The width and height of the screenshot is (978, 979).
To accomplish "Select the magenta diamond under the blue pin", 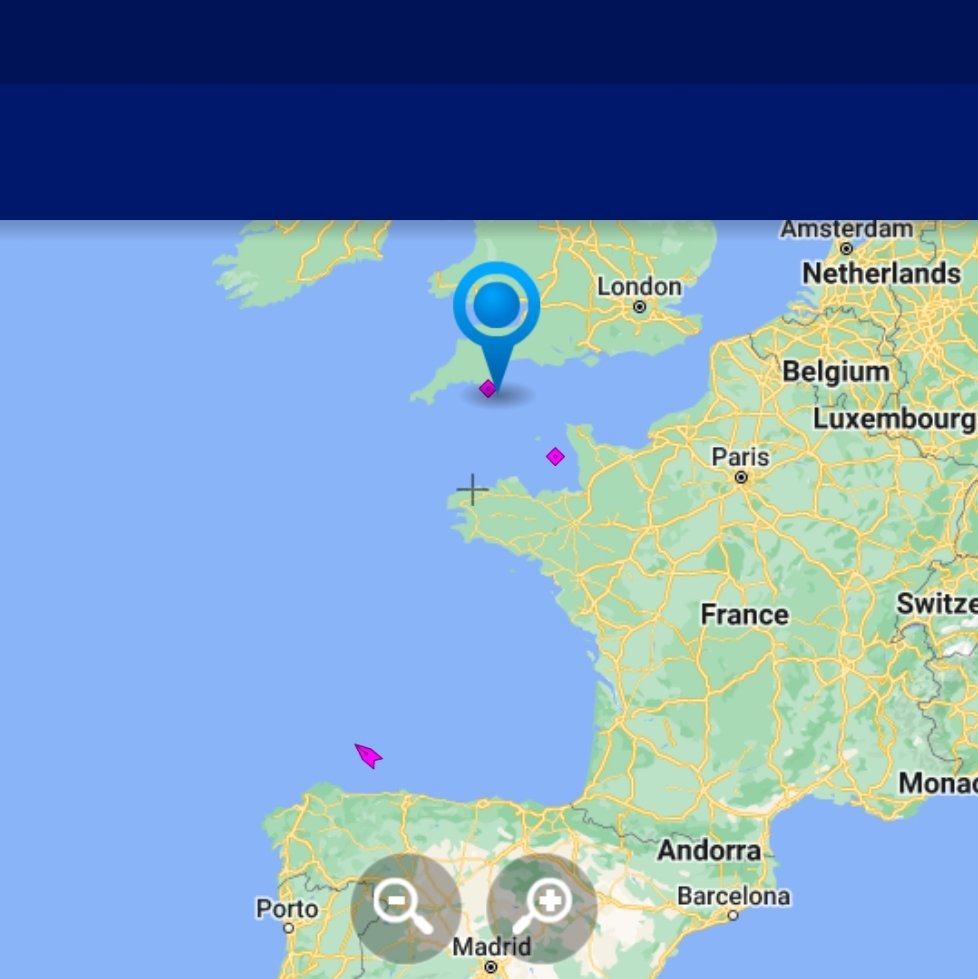I will [x=487, y=389].
